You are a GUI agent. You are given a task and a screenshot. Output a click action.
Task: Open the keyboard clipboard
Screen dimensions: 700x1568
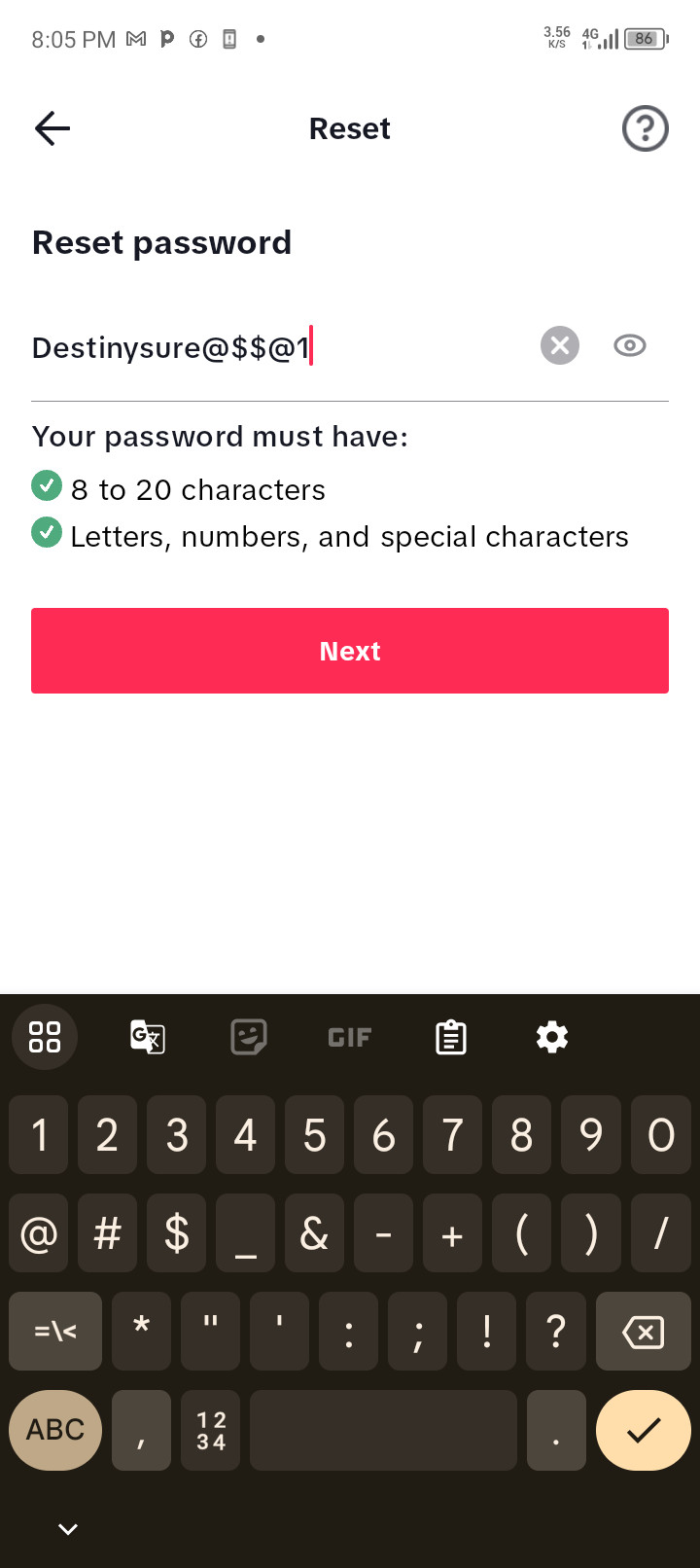click(x=451, y=1037)
